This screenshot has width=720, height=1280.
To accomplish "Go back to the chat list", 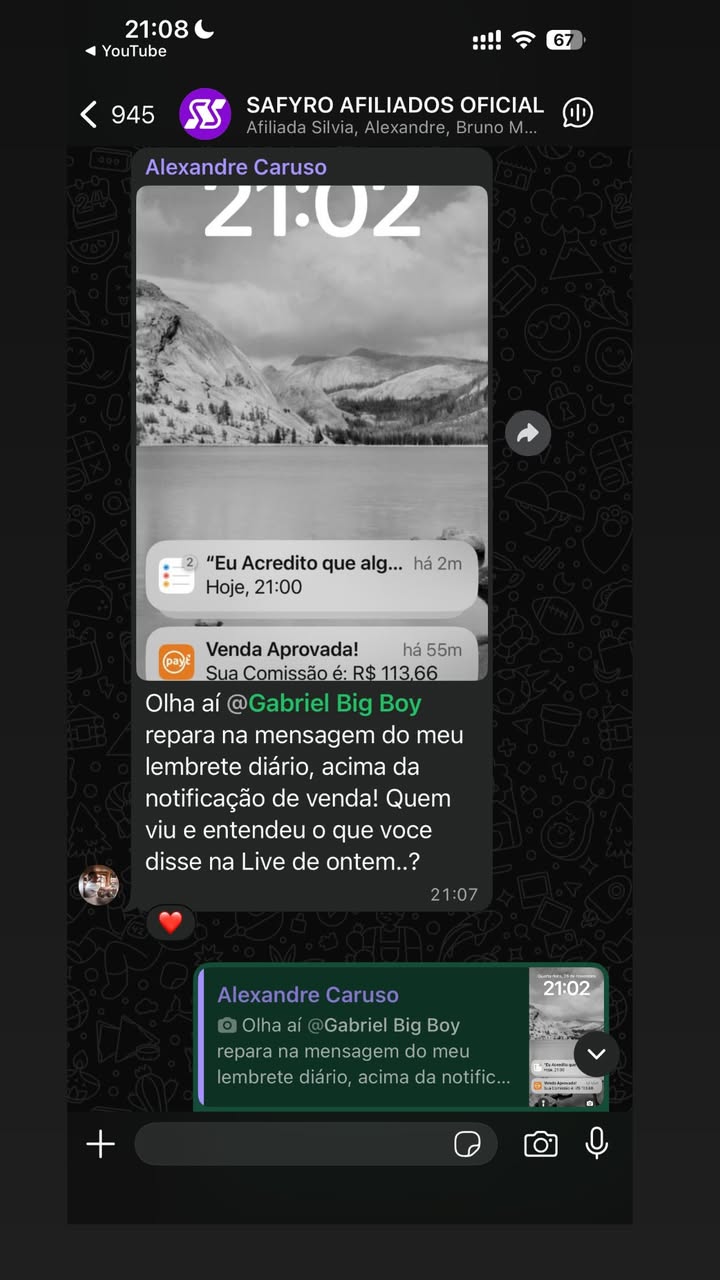I will tap(90, 114).
